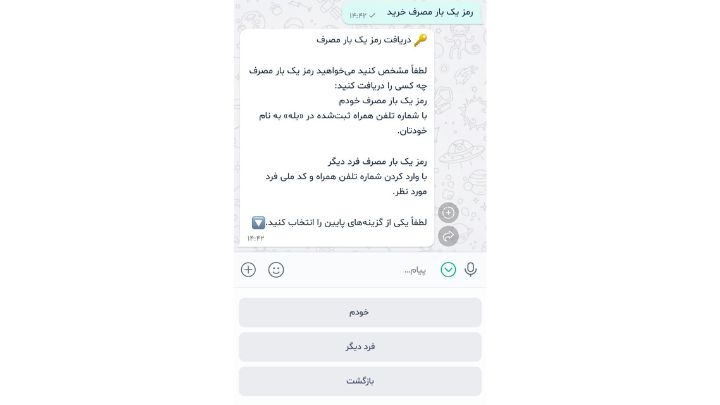This screenshot has height=405, width=720.
Task: Tap the plus icon beside the message
Action: coord(449,212)
